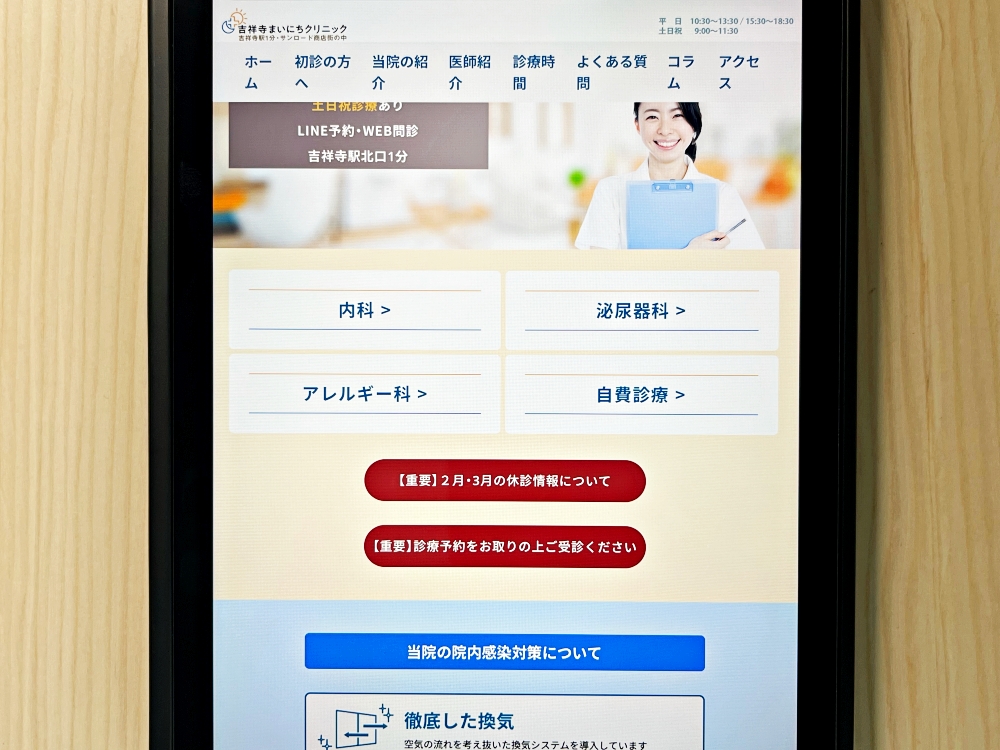Open 診療予約をお取りの上ご受診ください notice

(x=504, y=547)
